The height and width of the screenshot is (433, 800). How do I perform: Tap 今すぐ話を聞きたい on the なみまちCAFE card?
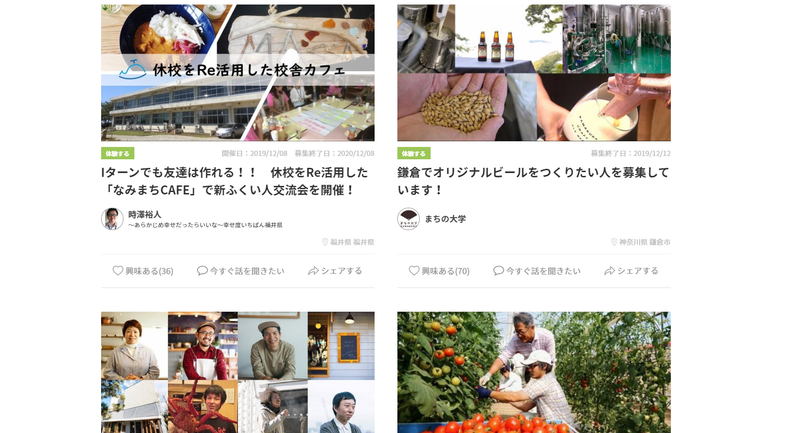240,271
